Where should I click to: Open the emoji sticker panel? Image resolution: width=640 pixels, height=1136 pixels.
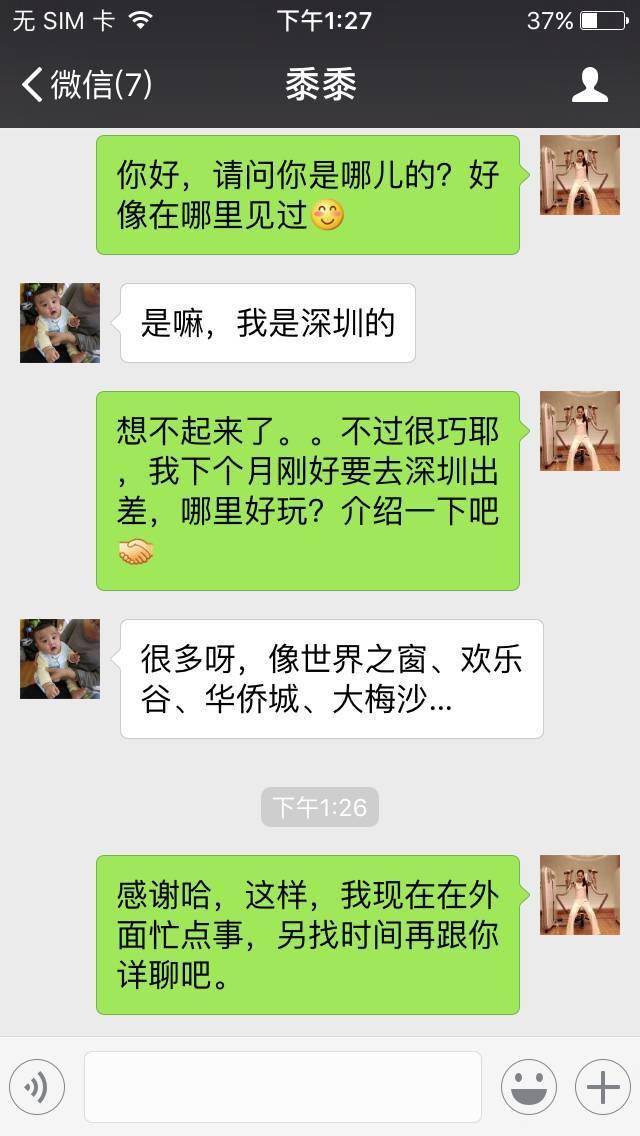(528, 1087)
